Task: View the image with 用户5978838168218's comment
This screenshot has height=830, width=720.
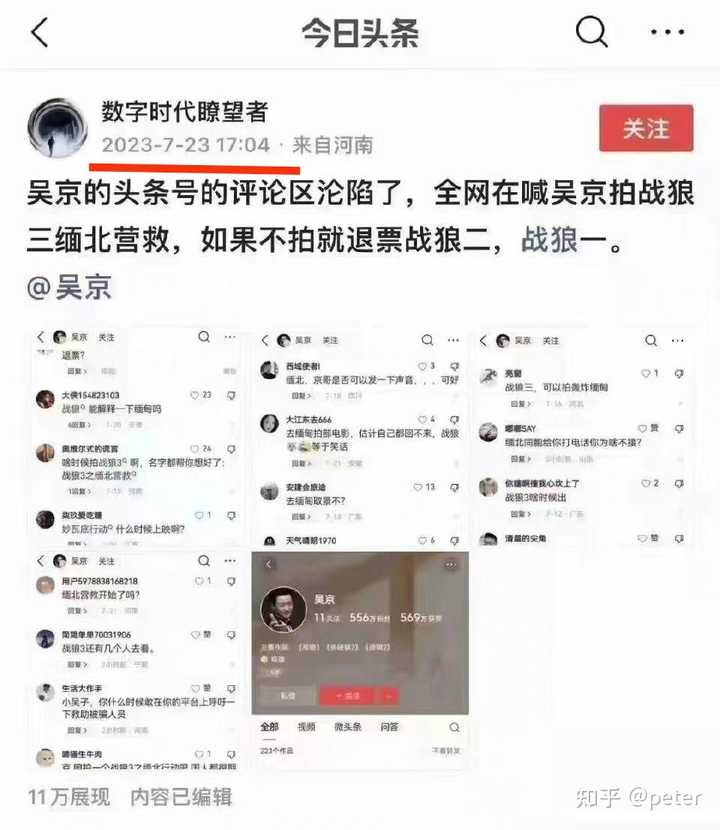Action: click(x=136, y=660)
